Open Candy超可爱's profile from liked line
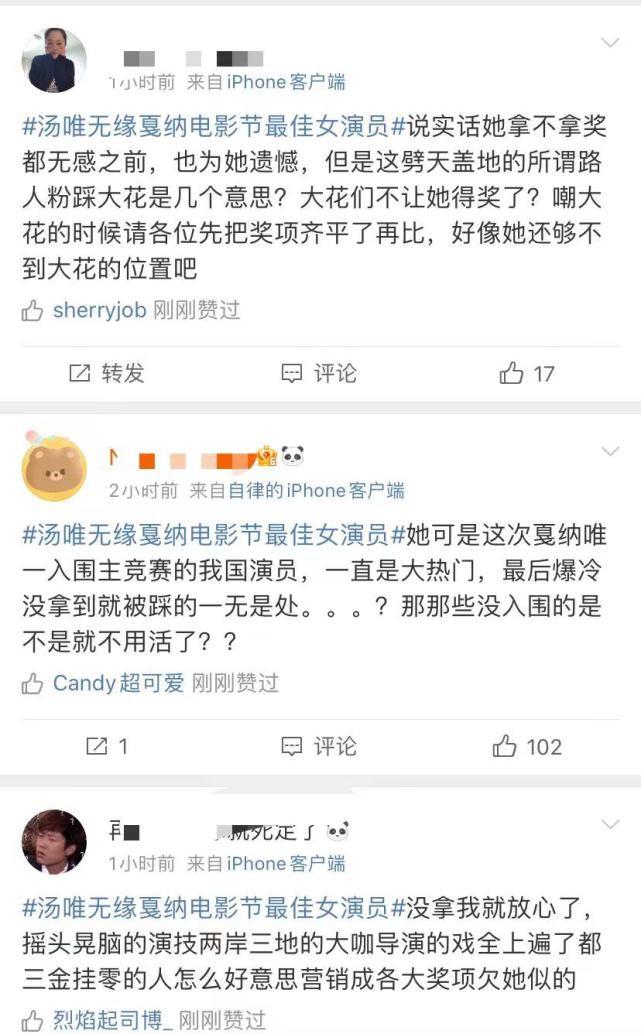Screen dimensions: 641x1034 pos(118,684)
